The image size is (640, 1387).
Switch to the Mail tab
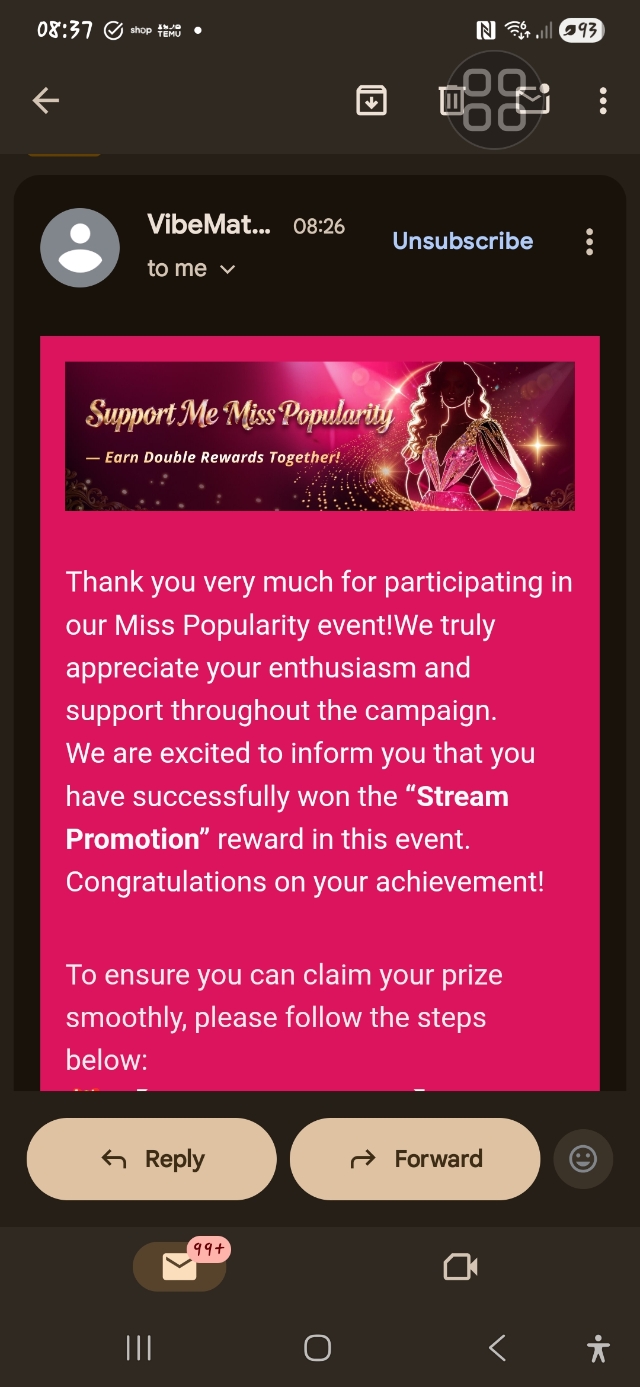click(x=180, y=1267)
